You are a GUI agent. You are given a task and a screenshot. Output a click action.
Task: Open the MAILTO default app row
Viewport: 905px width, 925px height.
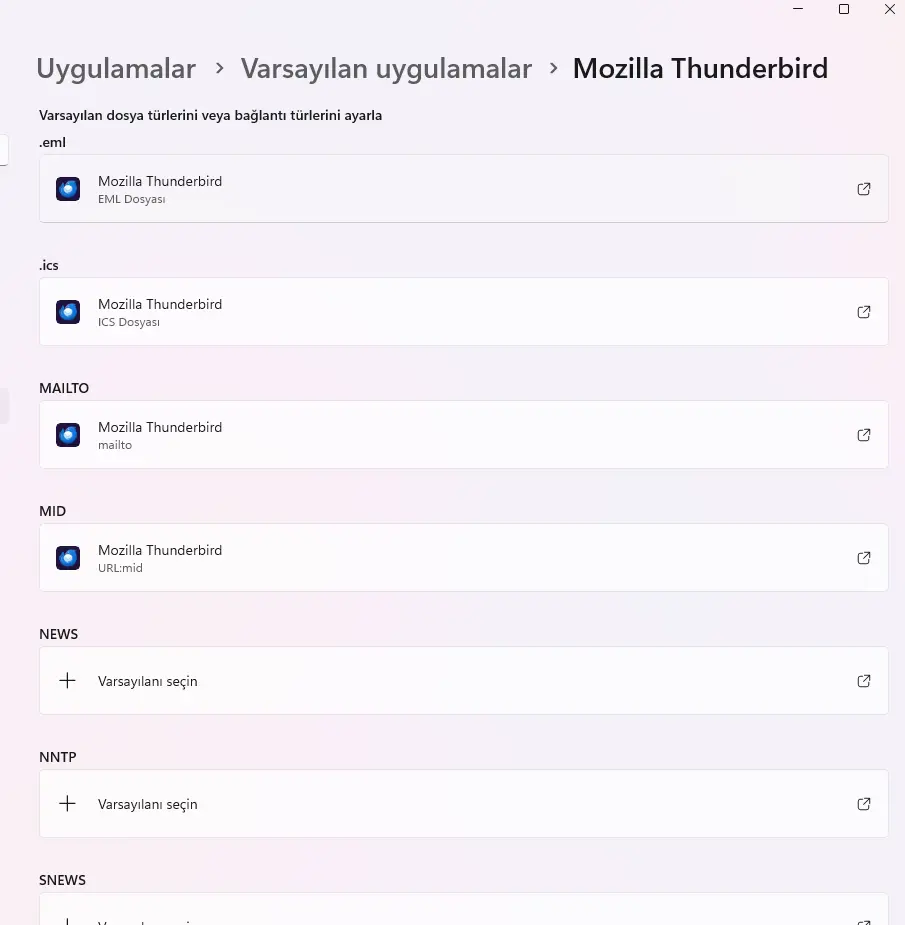pyautogui.click(x=464, y=435)
